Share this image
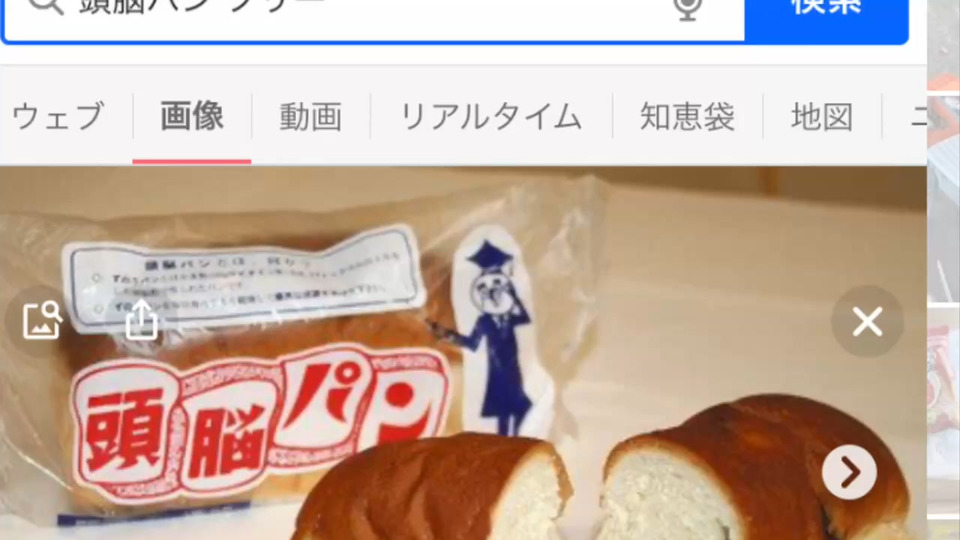The width and height of the screenshot is (960, 540). pos(142,321)
